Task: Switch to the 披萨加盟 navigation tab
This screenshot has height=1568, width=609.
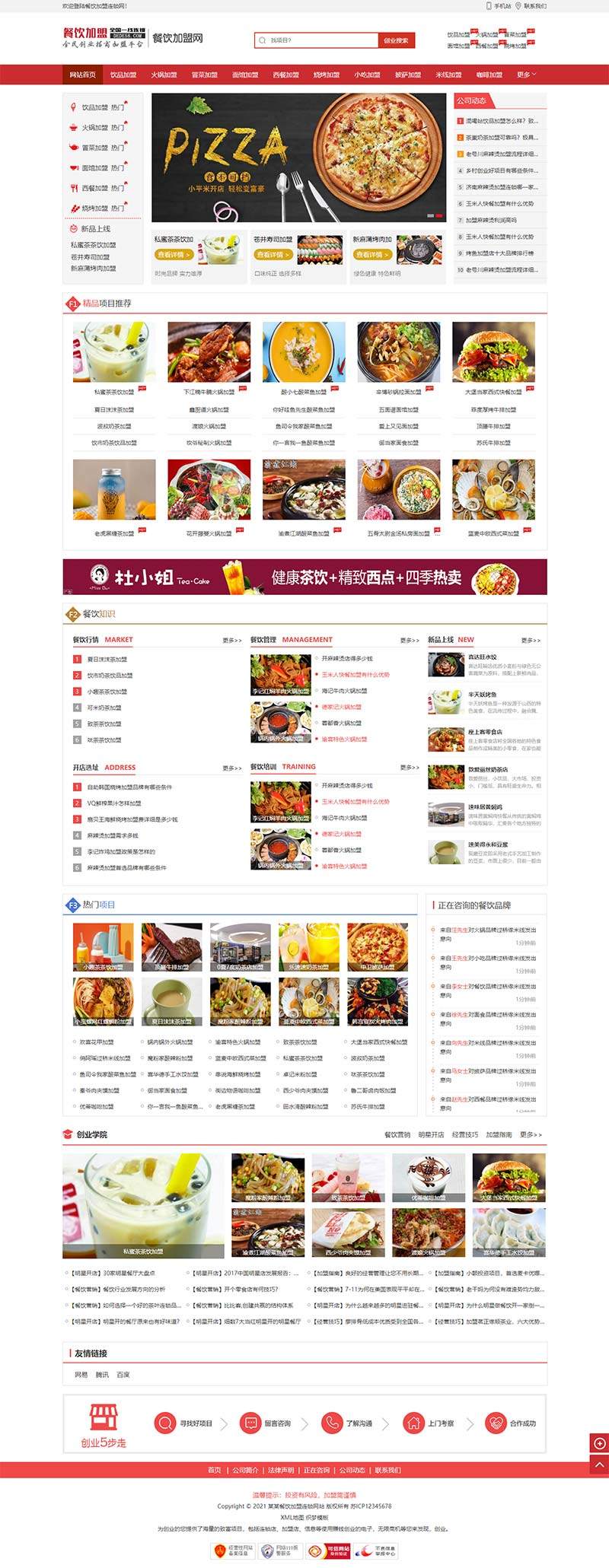Action: 410,75
